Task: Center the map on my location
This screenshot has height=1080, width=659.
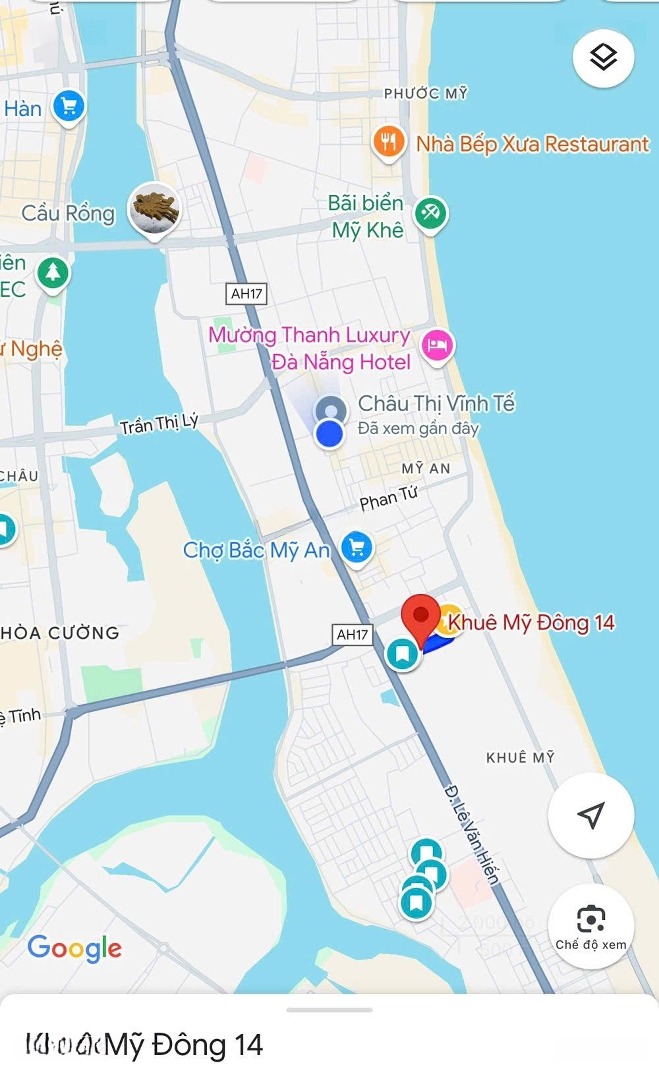Action: (x=591, y=815)
